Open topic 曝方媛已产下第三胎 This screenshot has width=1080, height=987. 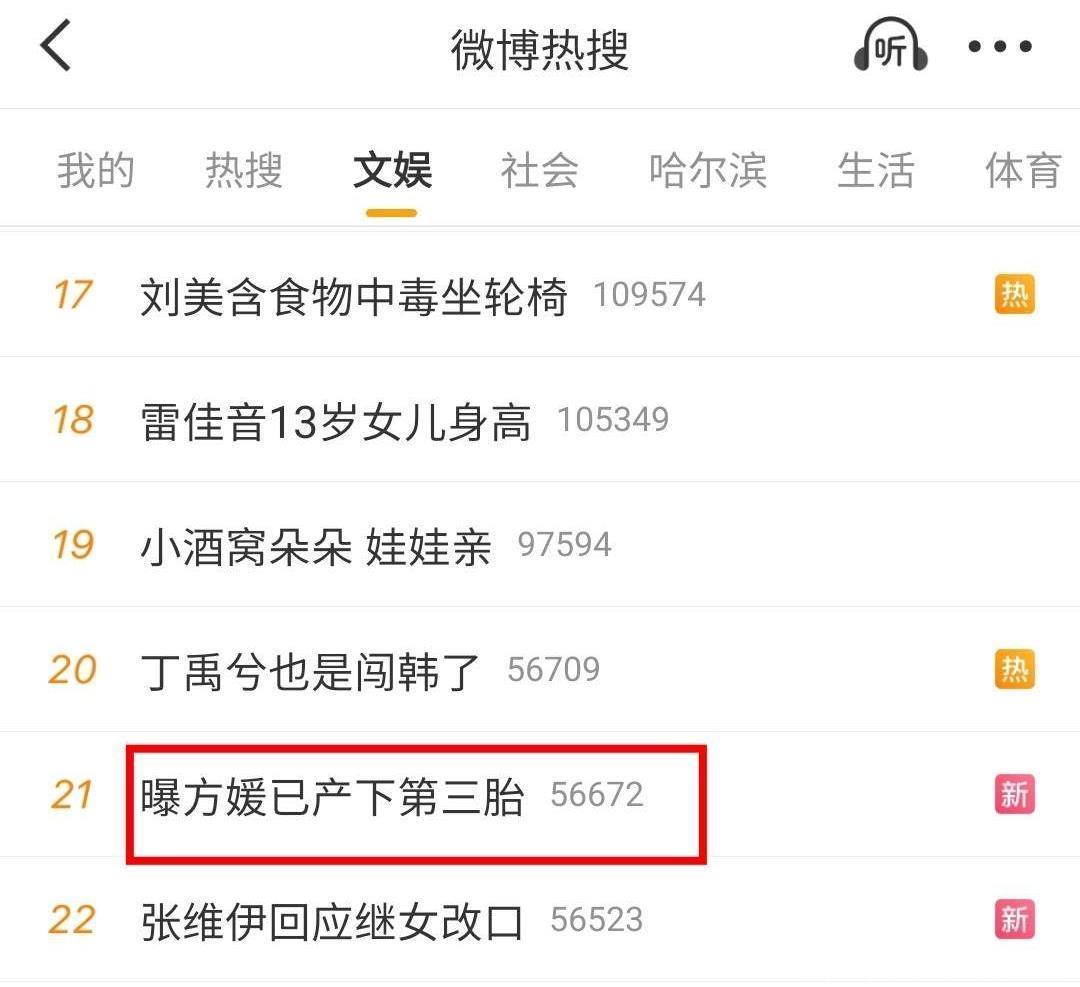540,795
